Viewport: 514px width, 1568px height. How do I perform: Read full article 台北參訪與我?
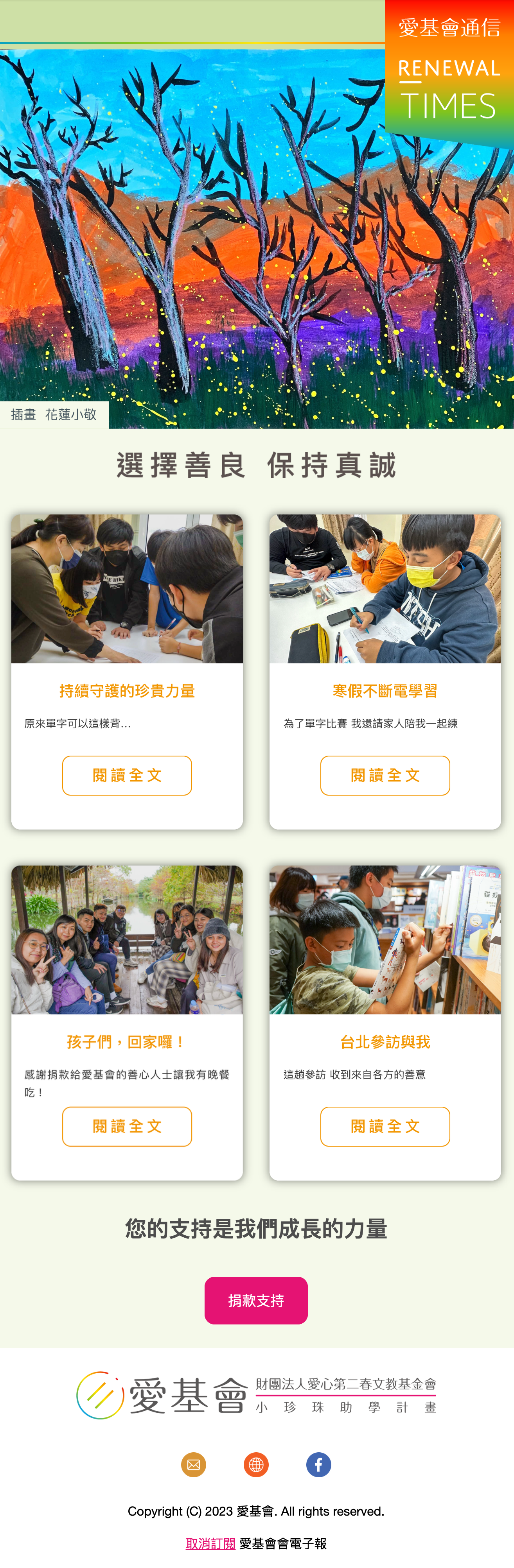click(x=385, y=1126)
